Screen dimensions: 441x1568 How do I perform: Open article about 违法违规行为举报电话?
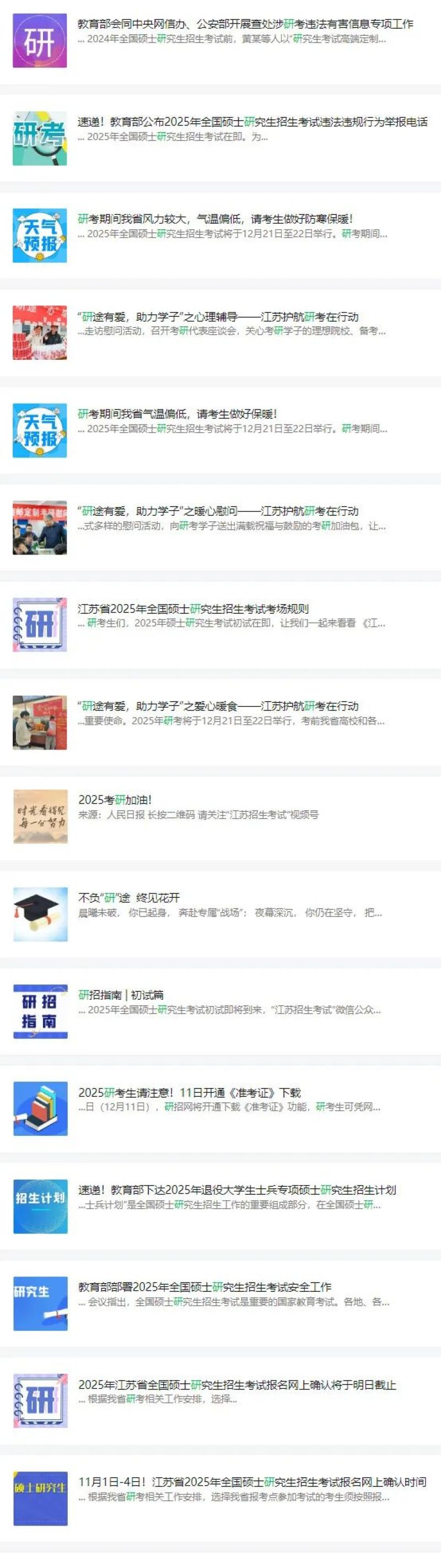pos(252,122)
